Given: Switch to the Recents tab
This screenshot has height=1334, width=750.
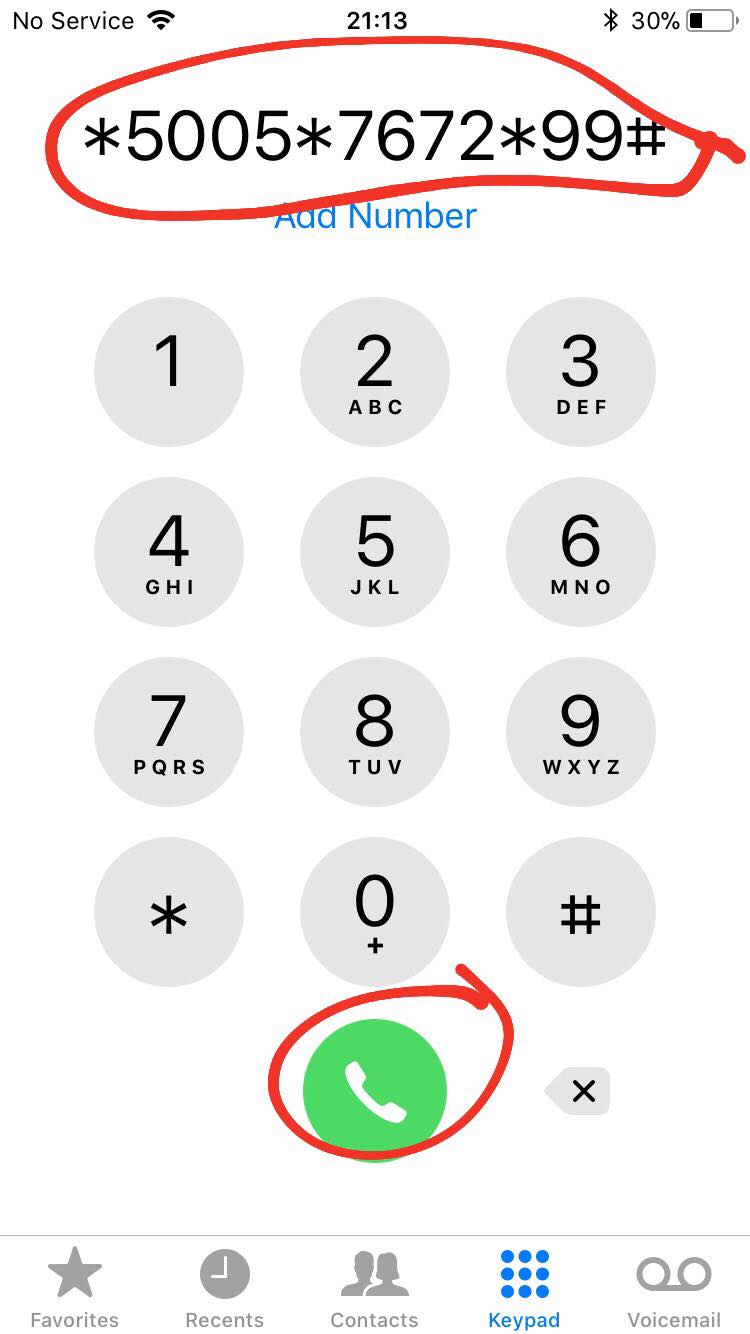Looking at the screenshot, I should pyautogui.click(x=225, y=1288).
